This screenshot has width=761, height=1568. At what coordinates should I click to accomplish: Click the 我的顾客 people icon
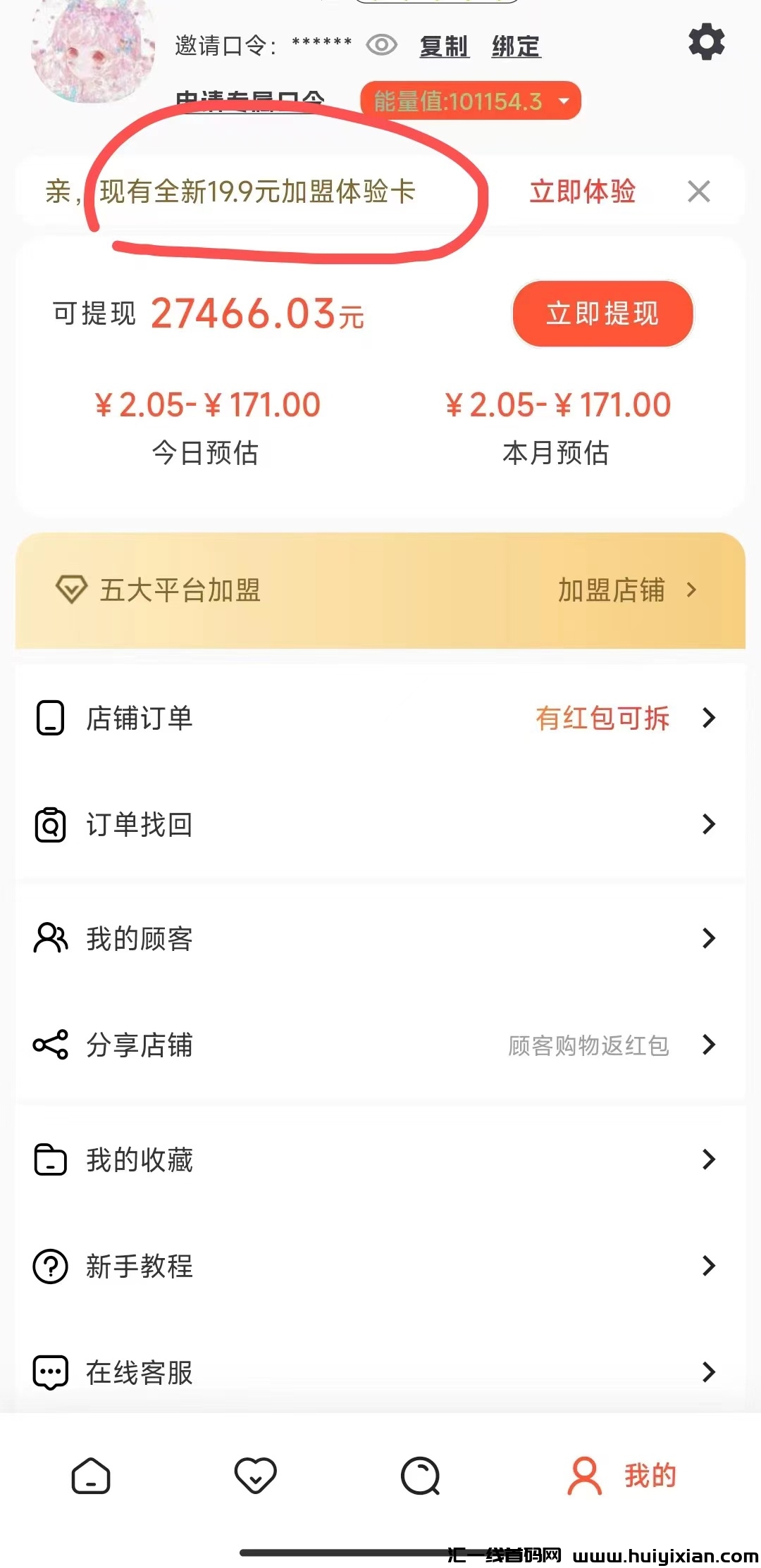point(49,938)
